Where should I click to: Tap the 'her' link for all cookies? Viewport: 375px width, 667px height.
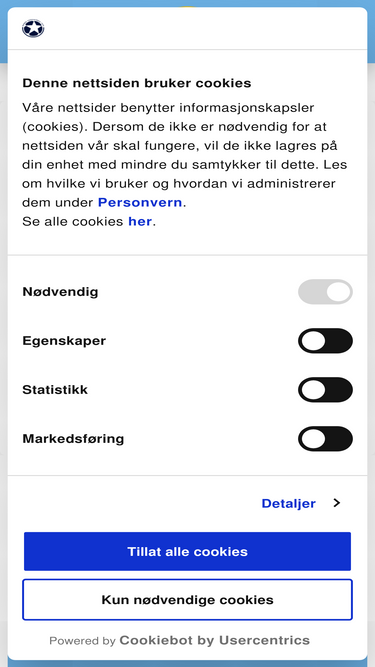(140, 222)
